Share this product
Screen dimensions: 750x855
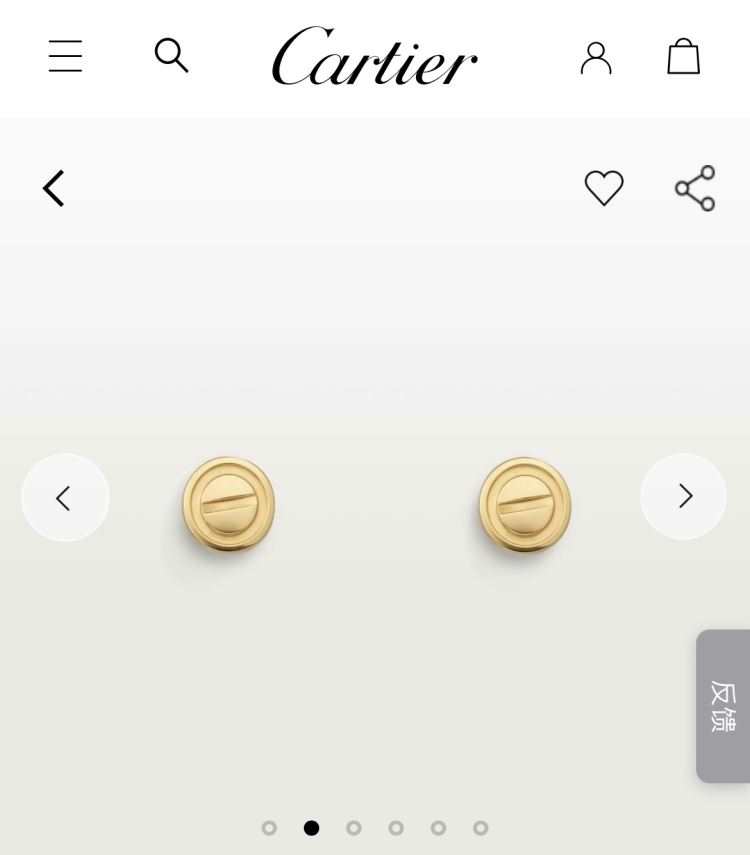click(x=695, y=188)
